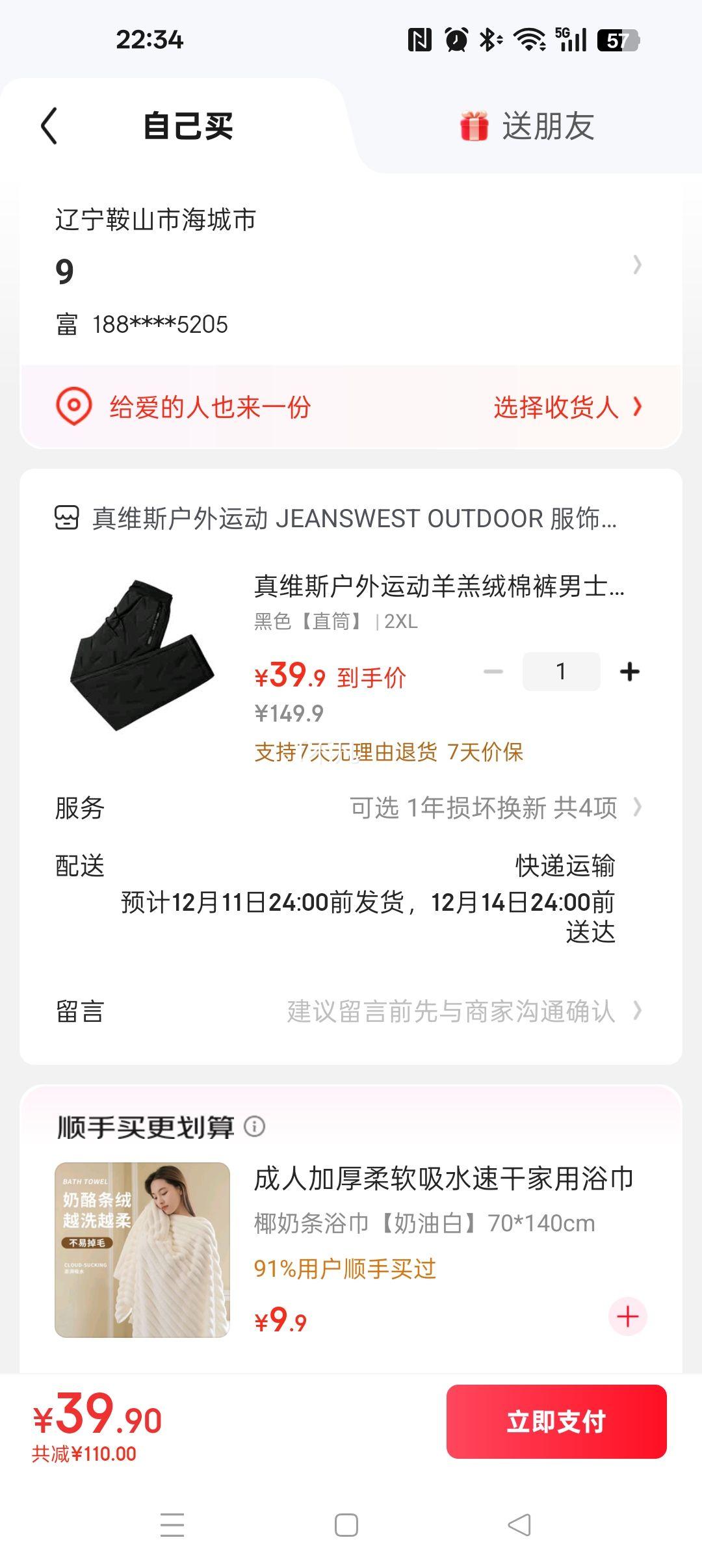Open recent apps from the navigation bar
Viewport: 702px width, 1568px height.
172,1525
